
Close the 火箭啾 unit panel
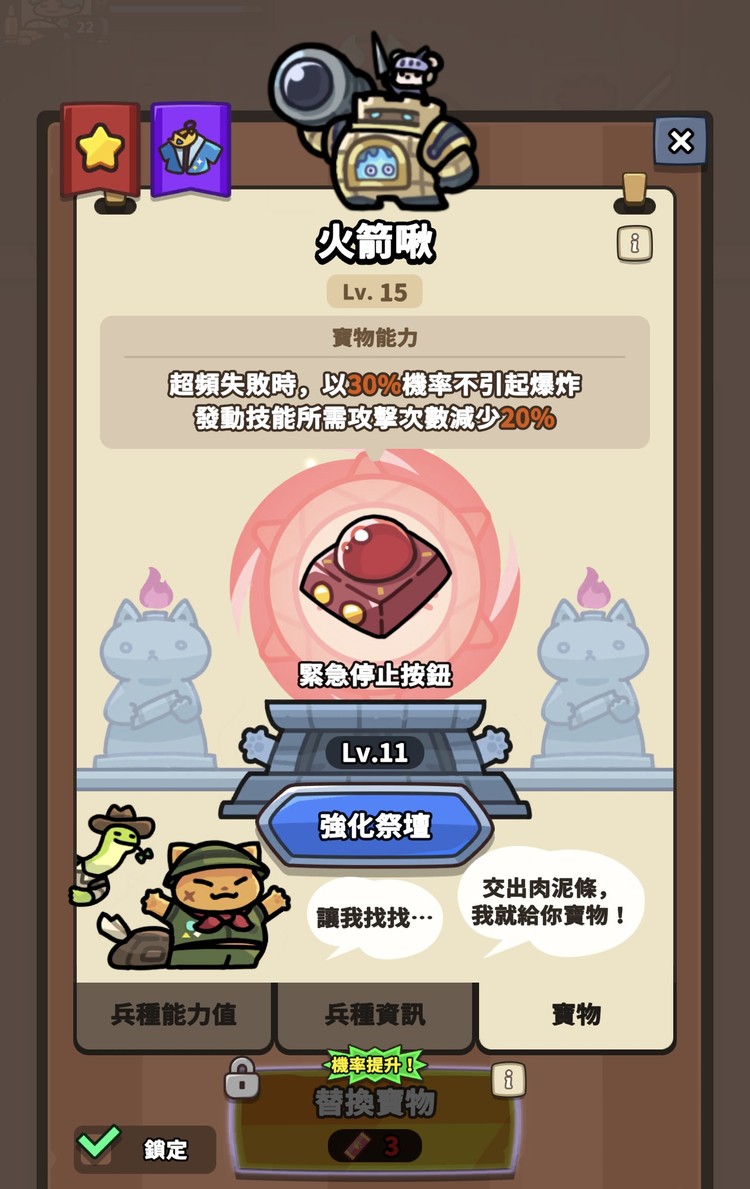pos(680,141)
